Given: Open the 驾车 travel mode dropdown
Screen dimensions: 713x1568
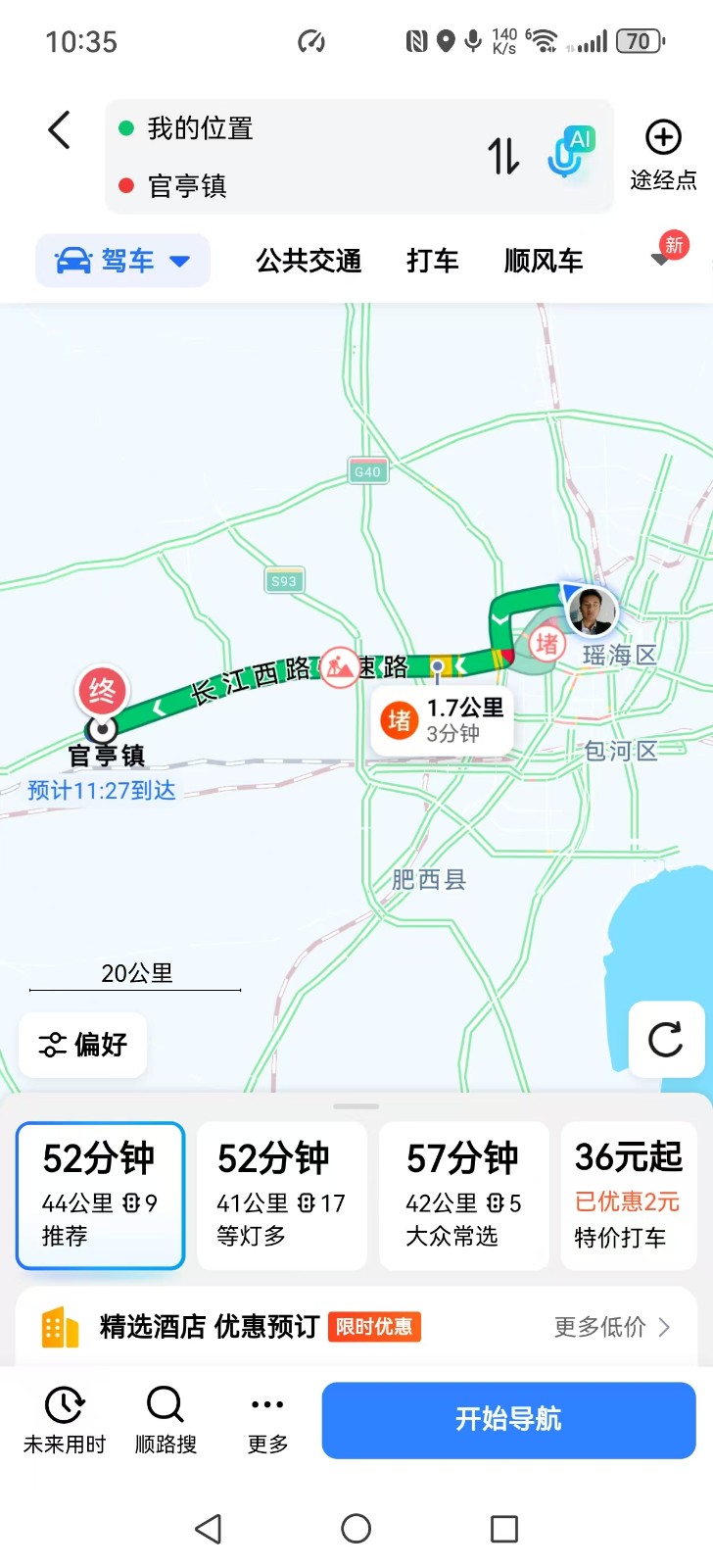Looking at the screenshot, I should tap(123, 261).
